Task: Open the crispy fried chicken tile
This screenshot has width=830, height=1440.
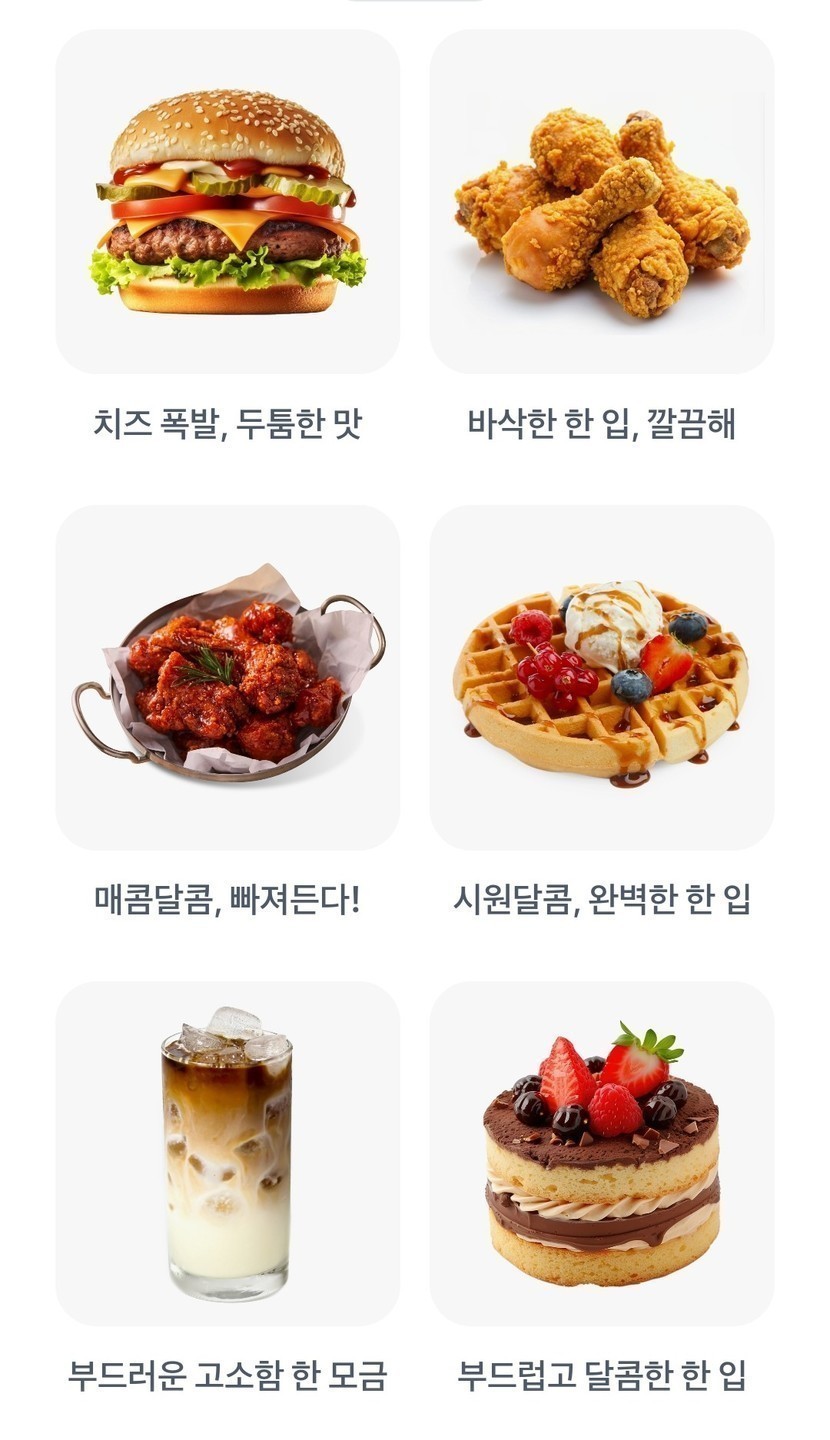Action: click(602, 202)
